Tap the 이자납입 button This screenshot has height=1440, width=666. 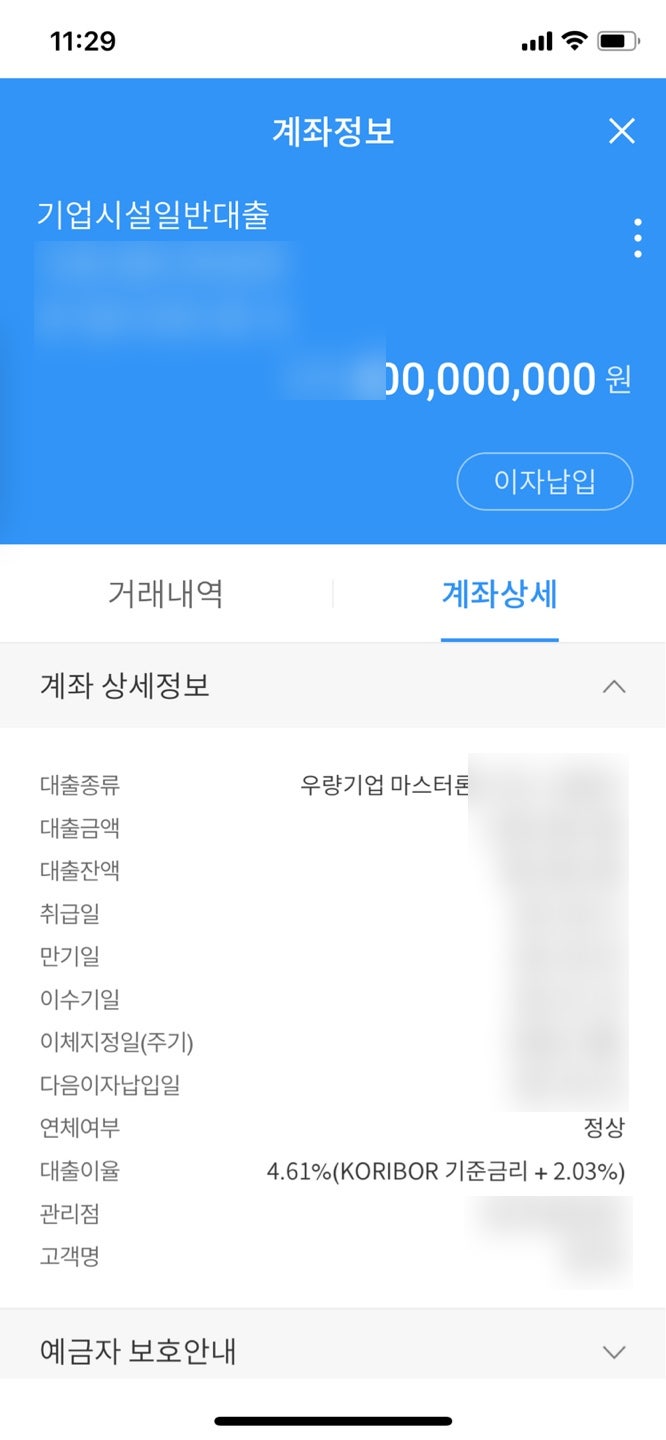(545, 482)
